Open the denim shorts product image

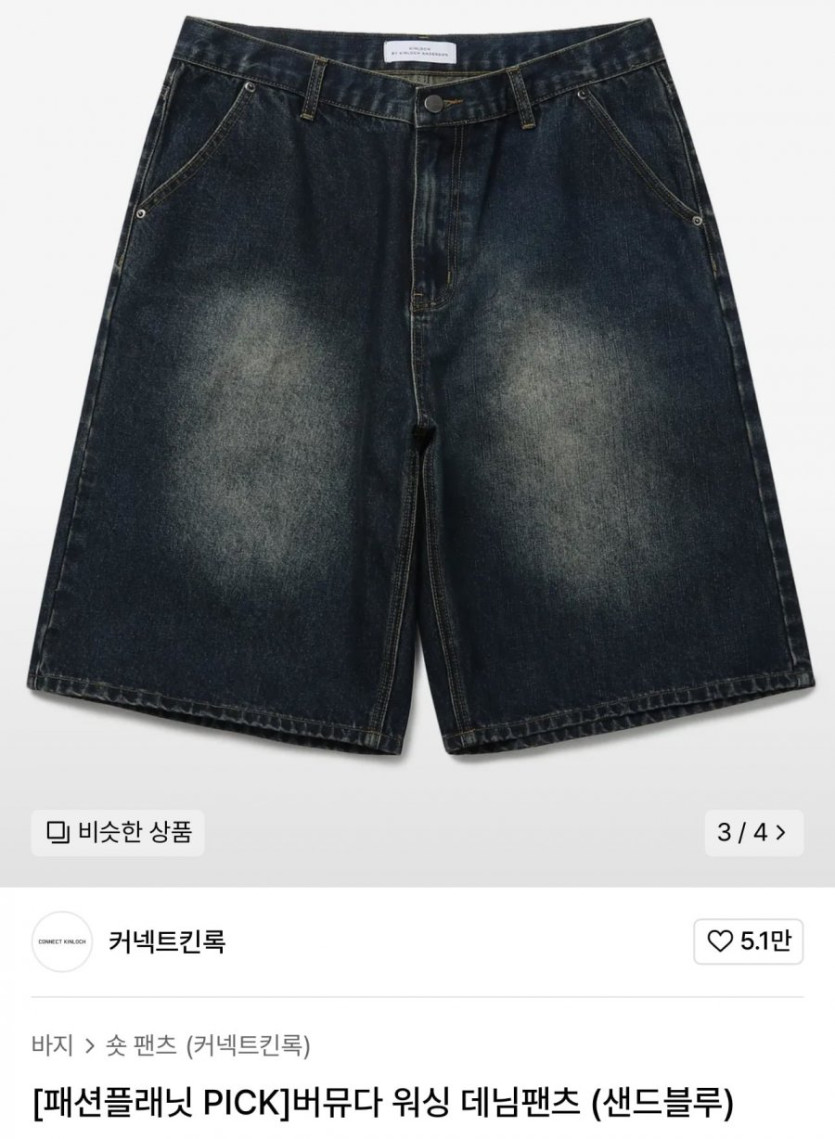(x=417, y=400)
